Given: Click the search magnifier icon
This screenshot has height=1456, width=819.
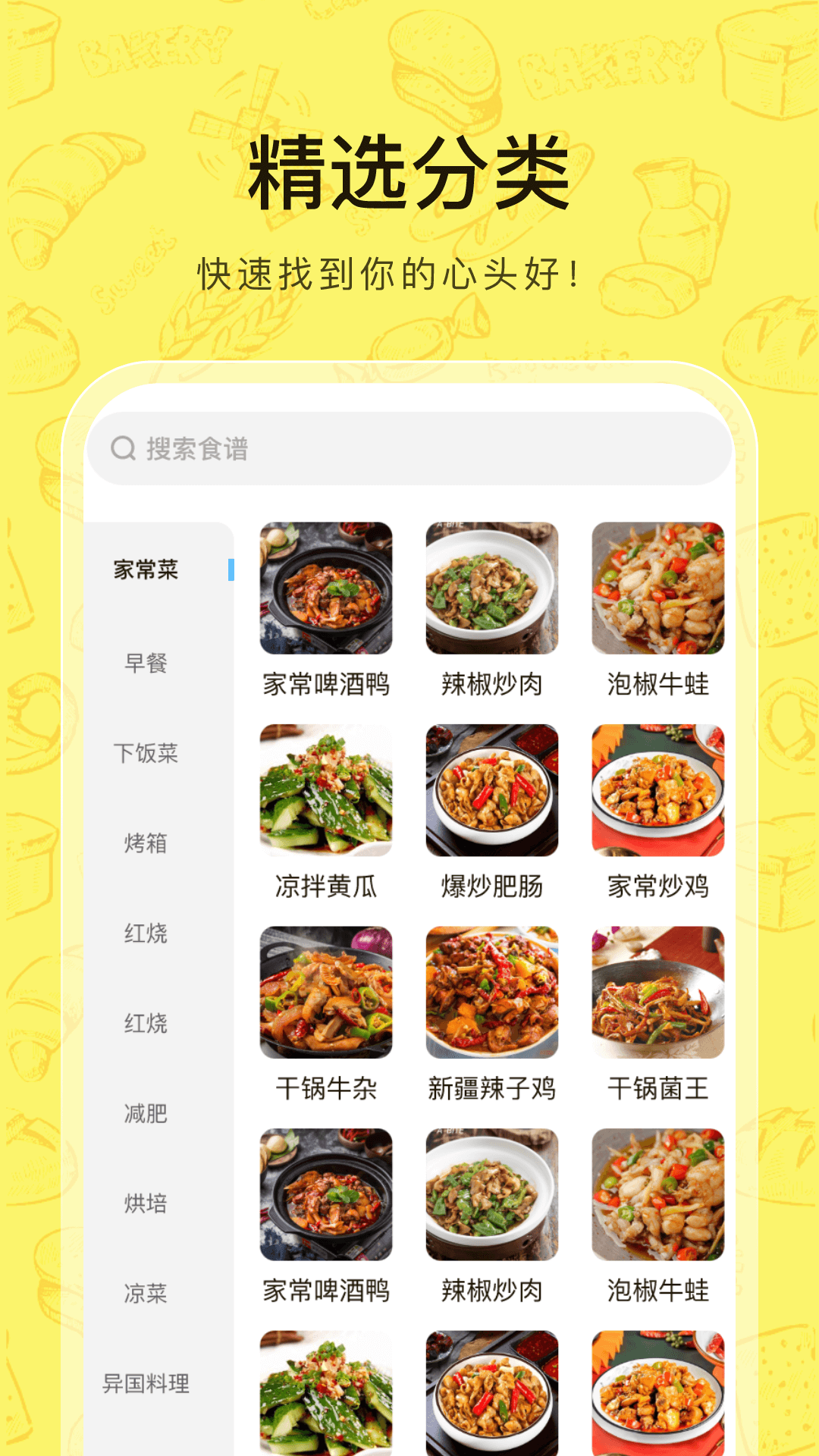Looking at the screenshot, I should tap(124, 449).
